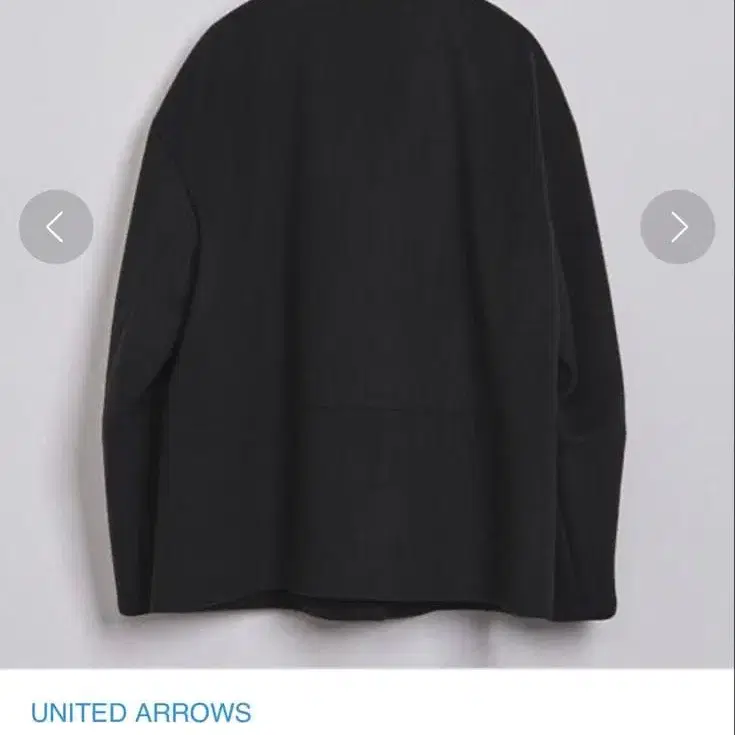Open the UNITED ARROWS brand link

click(x=141, y=713)
